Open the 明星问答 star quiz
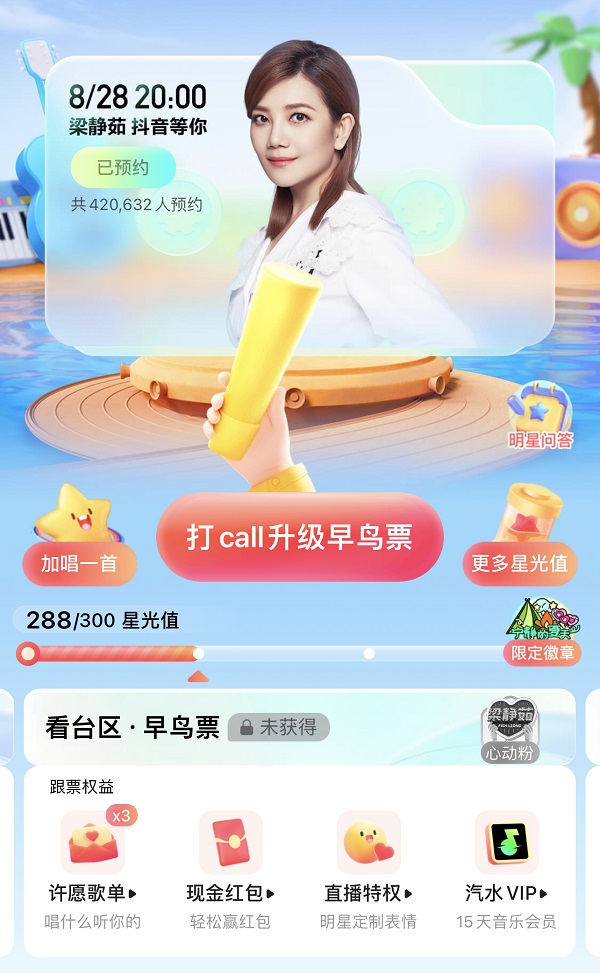Screen dimensions: 600x973 click(540, 420)
